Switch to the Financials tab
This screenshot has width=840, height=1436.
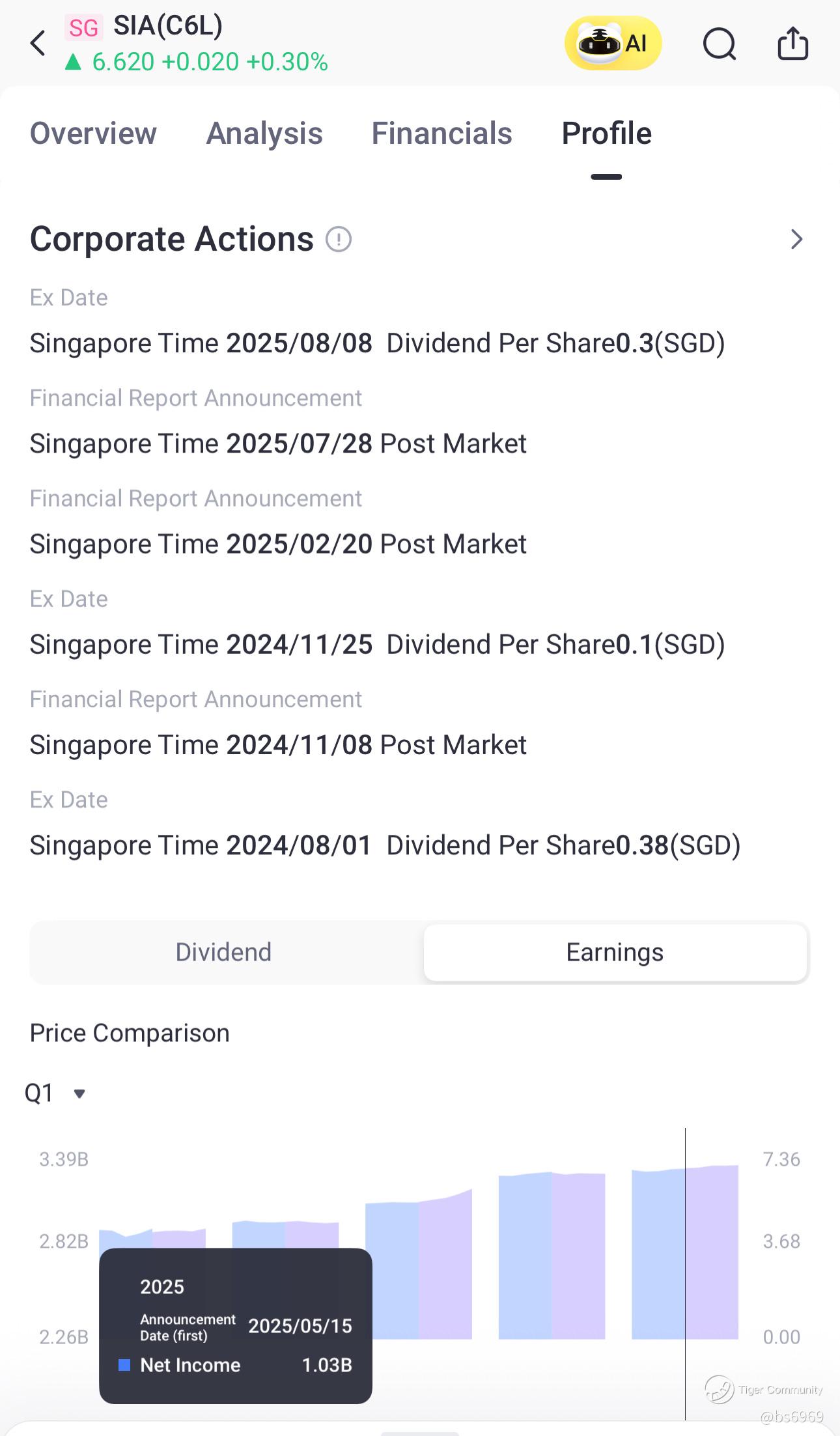point(441,134)
